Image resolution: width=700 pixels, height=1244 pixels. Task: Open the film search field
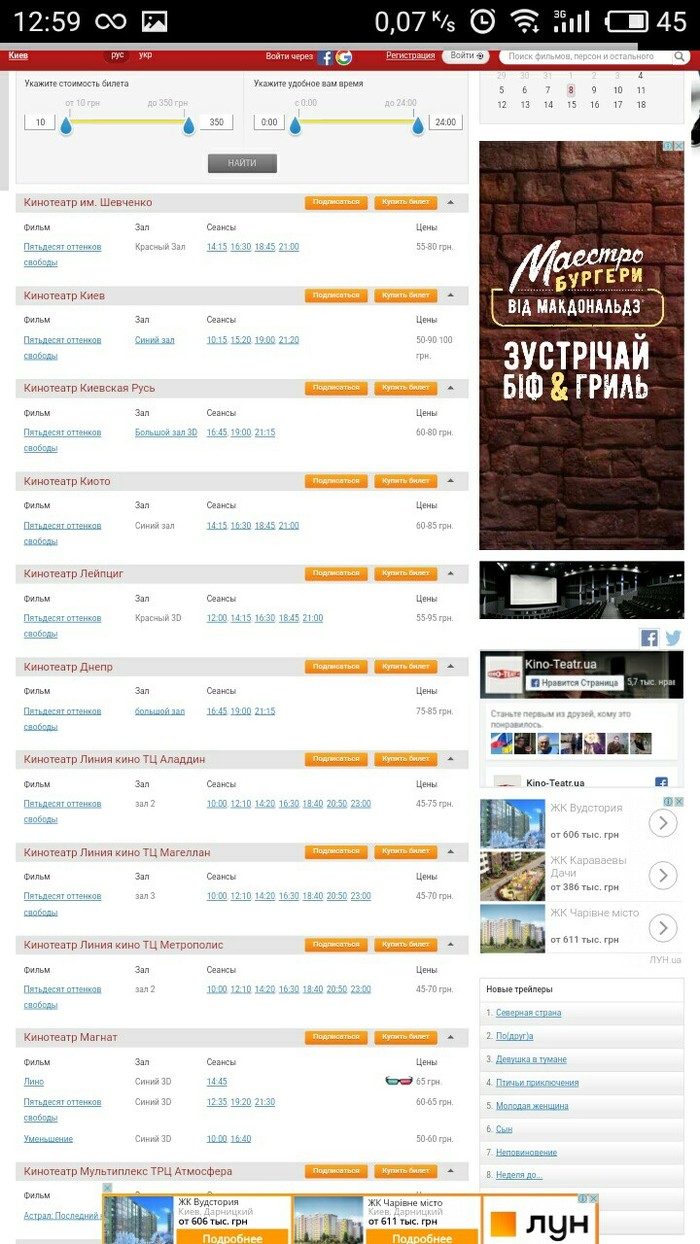coord(594,57)
